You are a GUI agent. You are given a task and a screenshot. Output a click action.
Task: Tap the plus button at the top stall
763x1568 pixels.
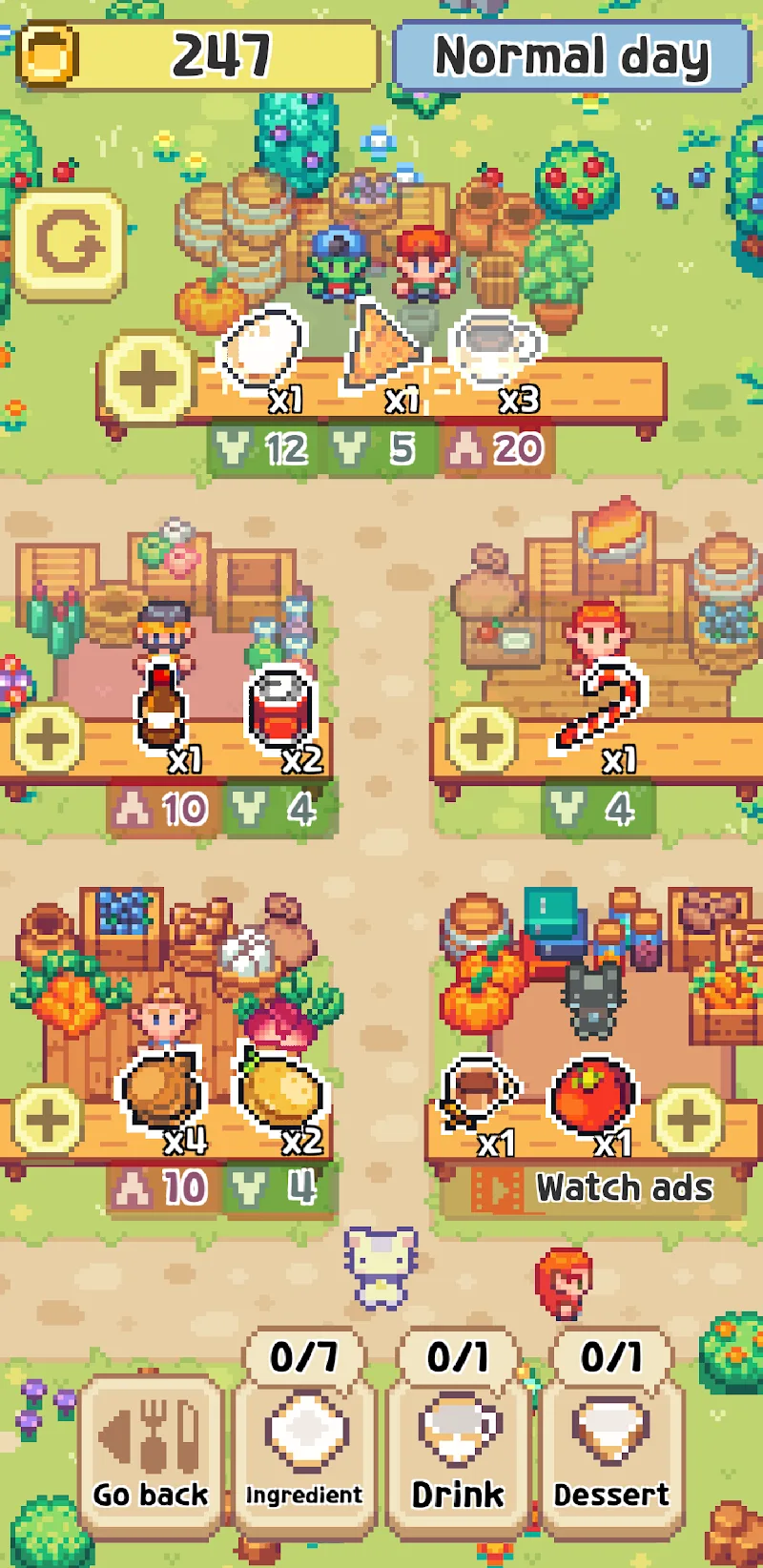148,379
